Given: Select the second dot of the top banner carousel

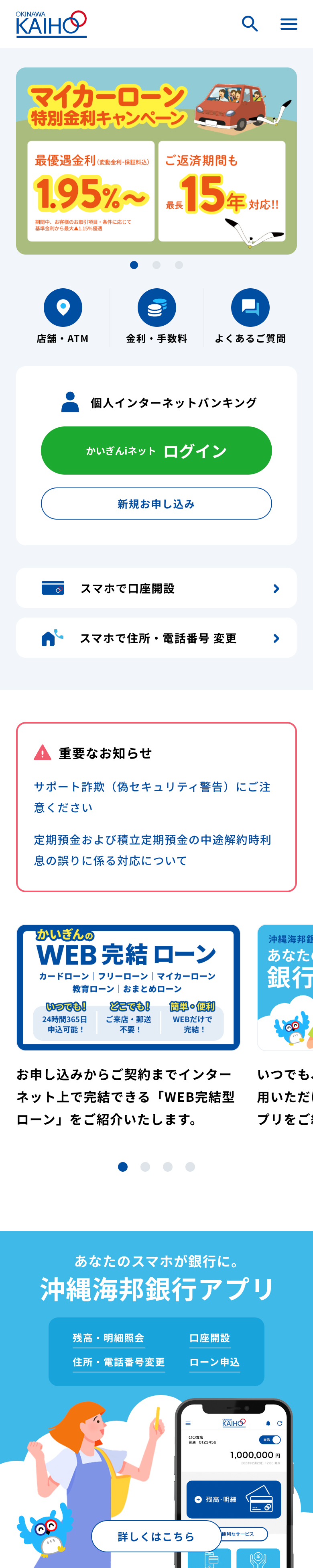Looking at the screenshot, I should point(156,265).
